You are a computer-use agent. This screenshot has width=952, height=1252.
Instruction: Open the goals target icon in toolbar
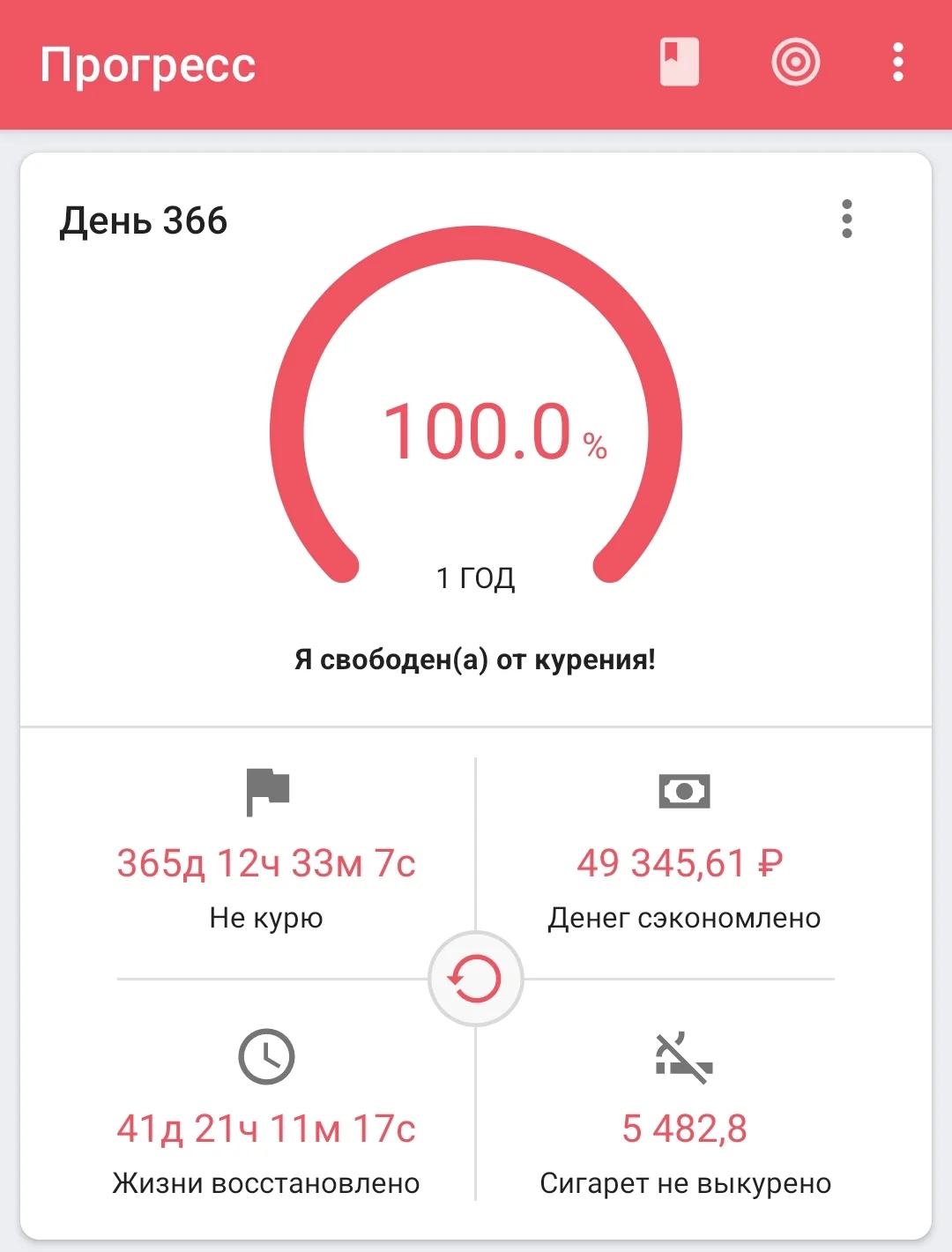coord(794,62)
